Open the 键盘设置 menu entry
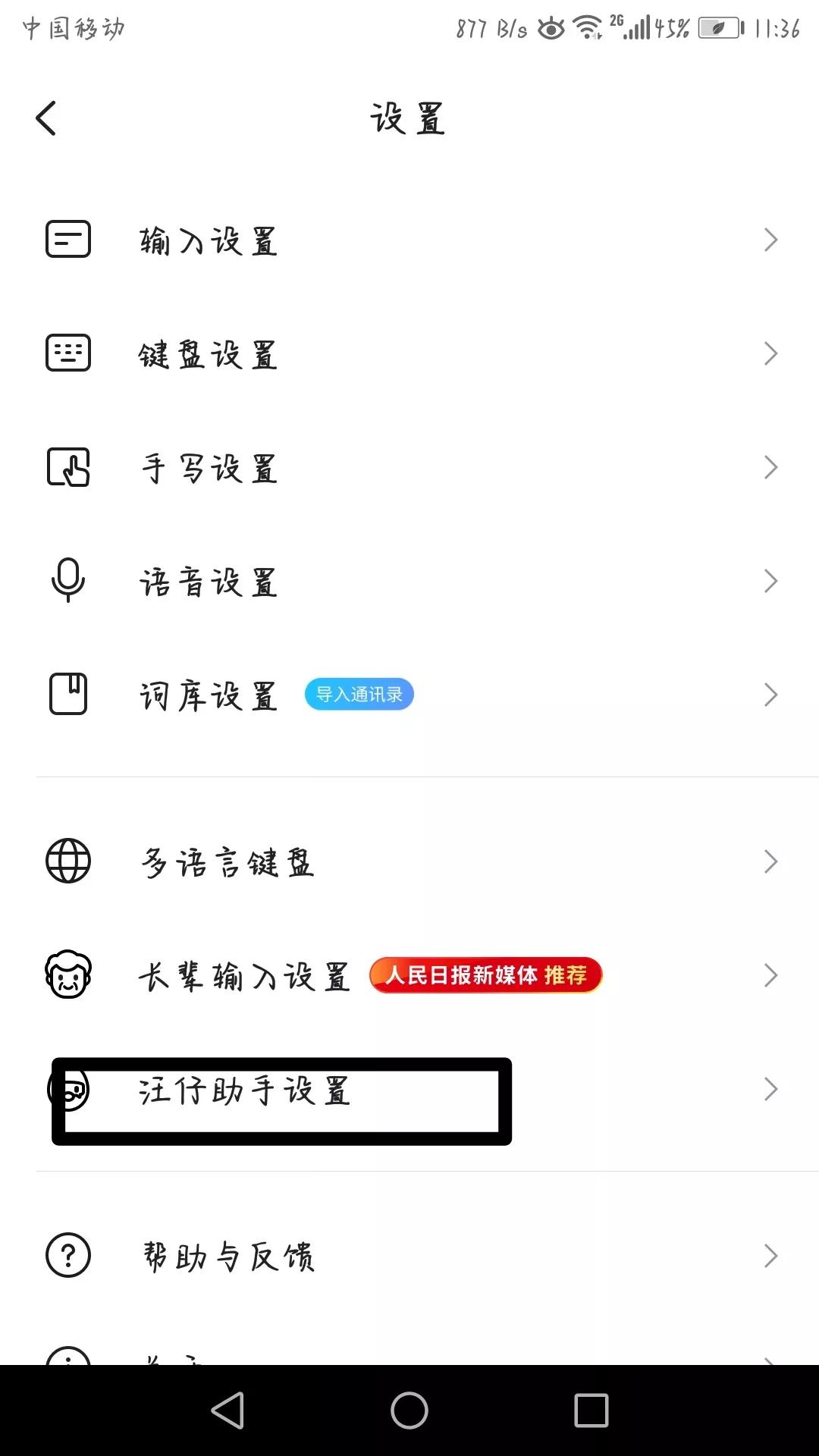The image size is (819, 1456). coord(303,353)
